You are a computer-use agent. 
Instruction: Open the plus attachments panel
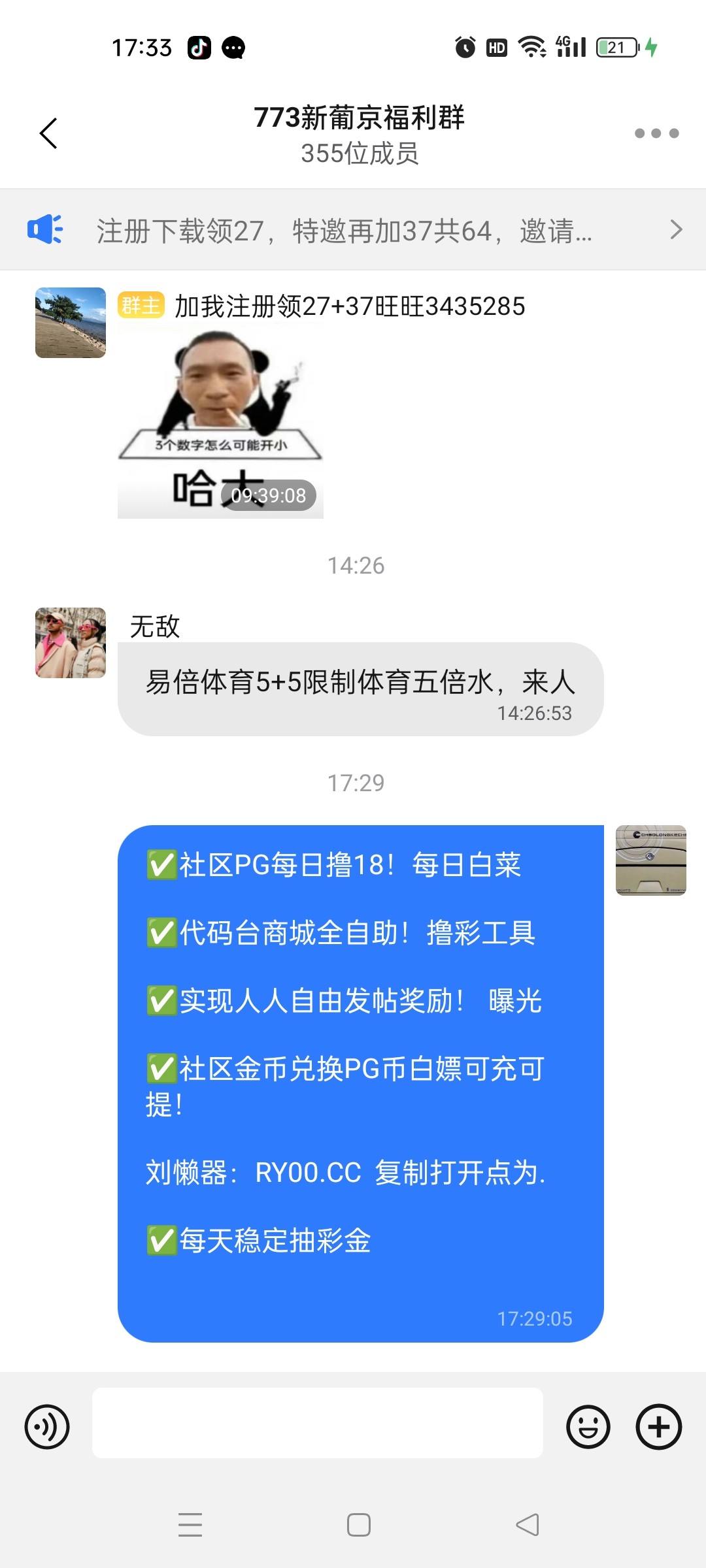pos(659,1427)
